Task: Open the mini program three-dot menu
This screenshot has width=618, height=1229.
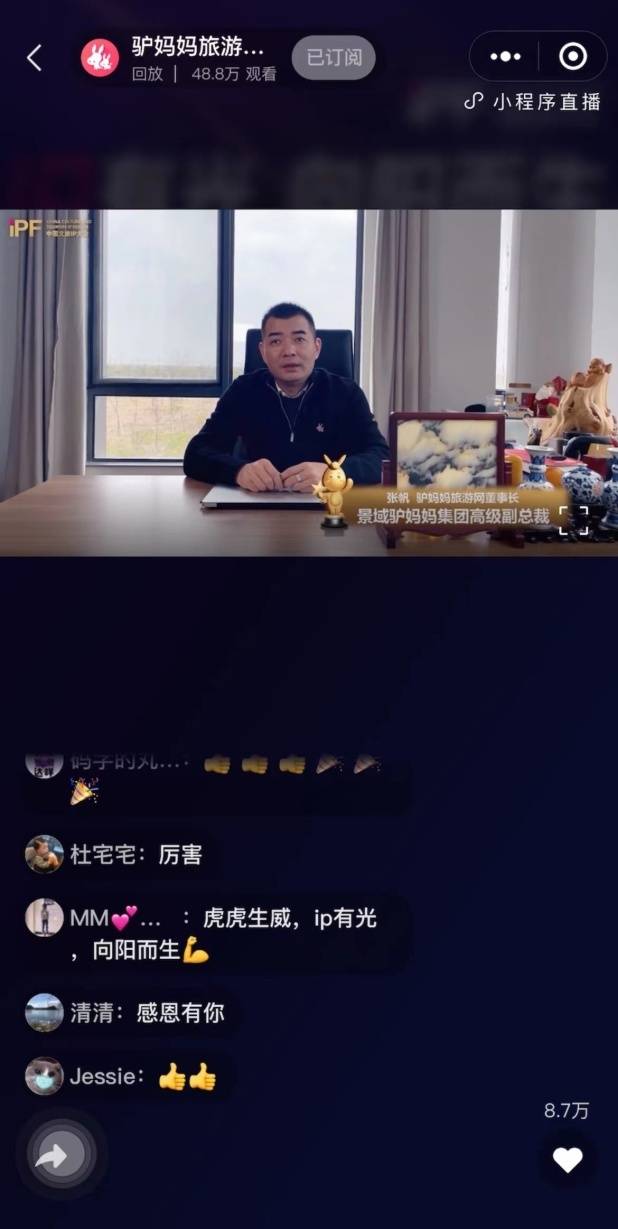Action: pyautogui.click(x=506, y=56)
